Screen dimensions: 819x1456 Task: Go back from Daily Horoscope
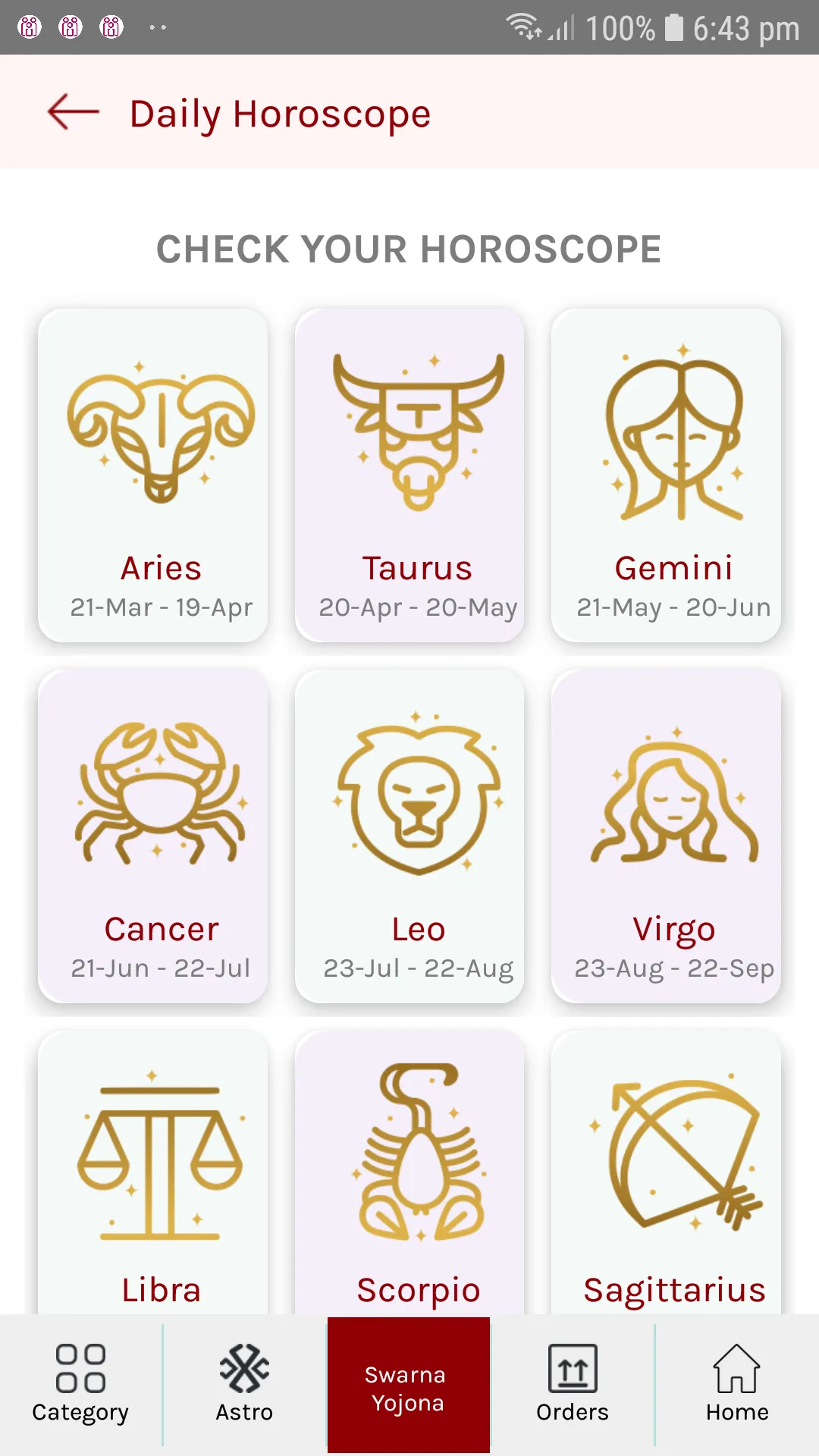point(74,112)
